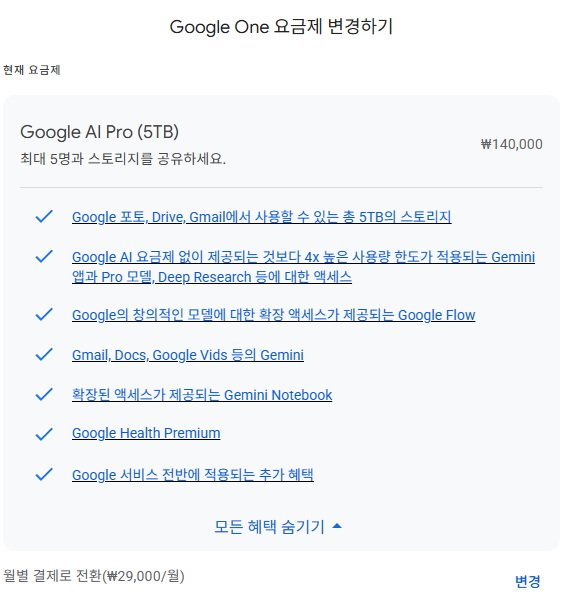Viewport: 563px width, 605px height.
Task: Open Google 서비스 추가 혜택 link
Action: [x=193, y=475]
